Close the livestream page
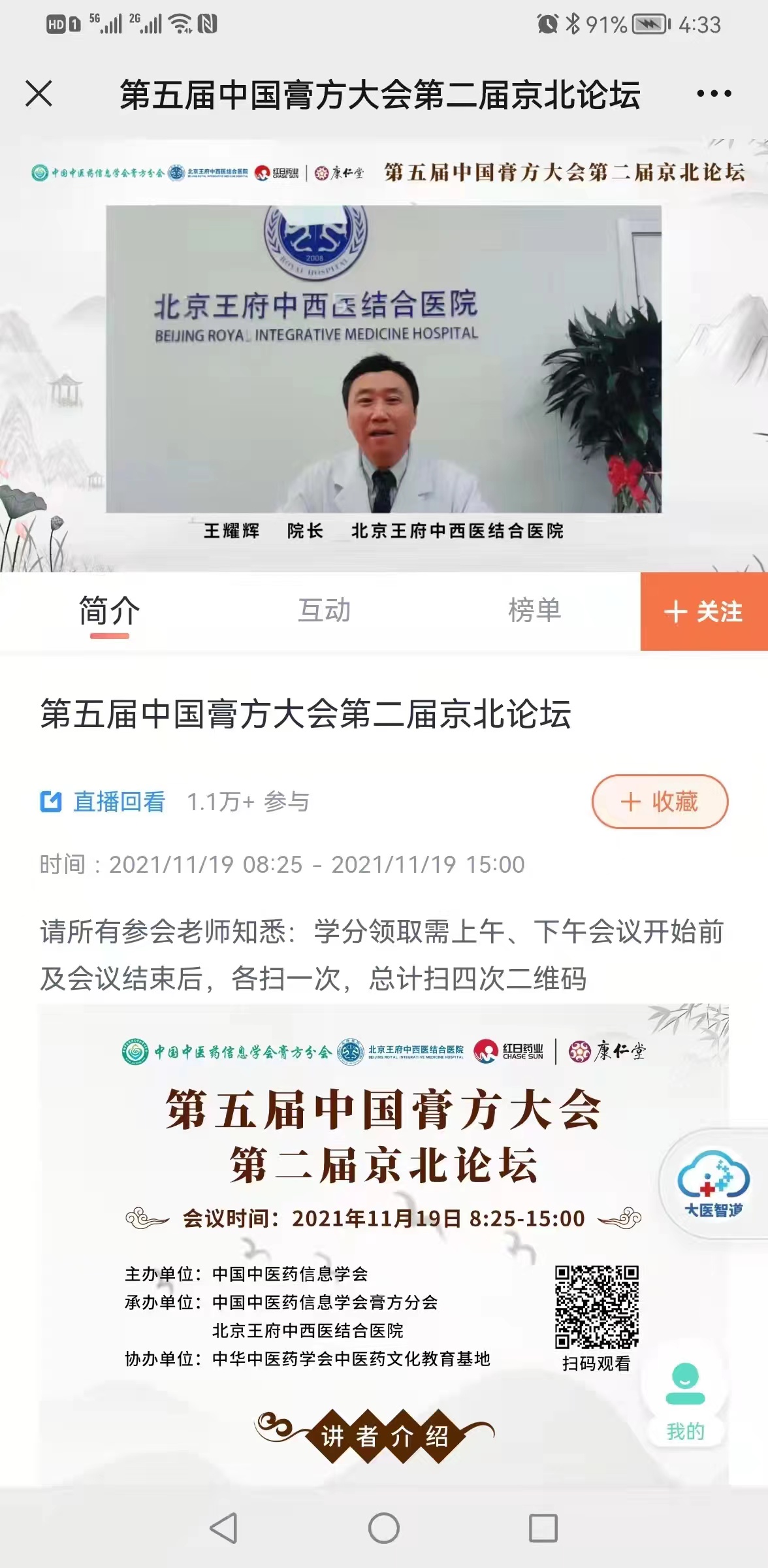This screenshot has height=1568, width=768. pos(39,93)
